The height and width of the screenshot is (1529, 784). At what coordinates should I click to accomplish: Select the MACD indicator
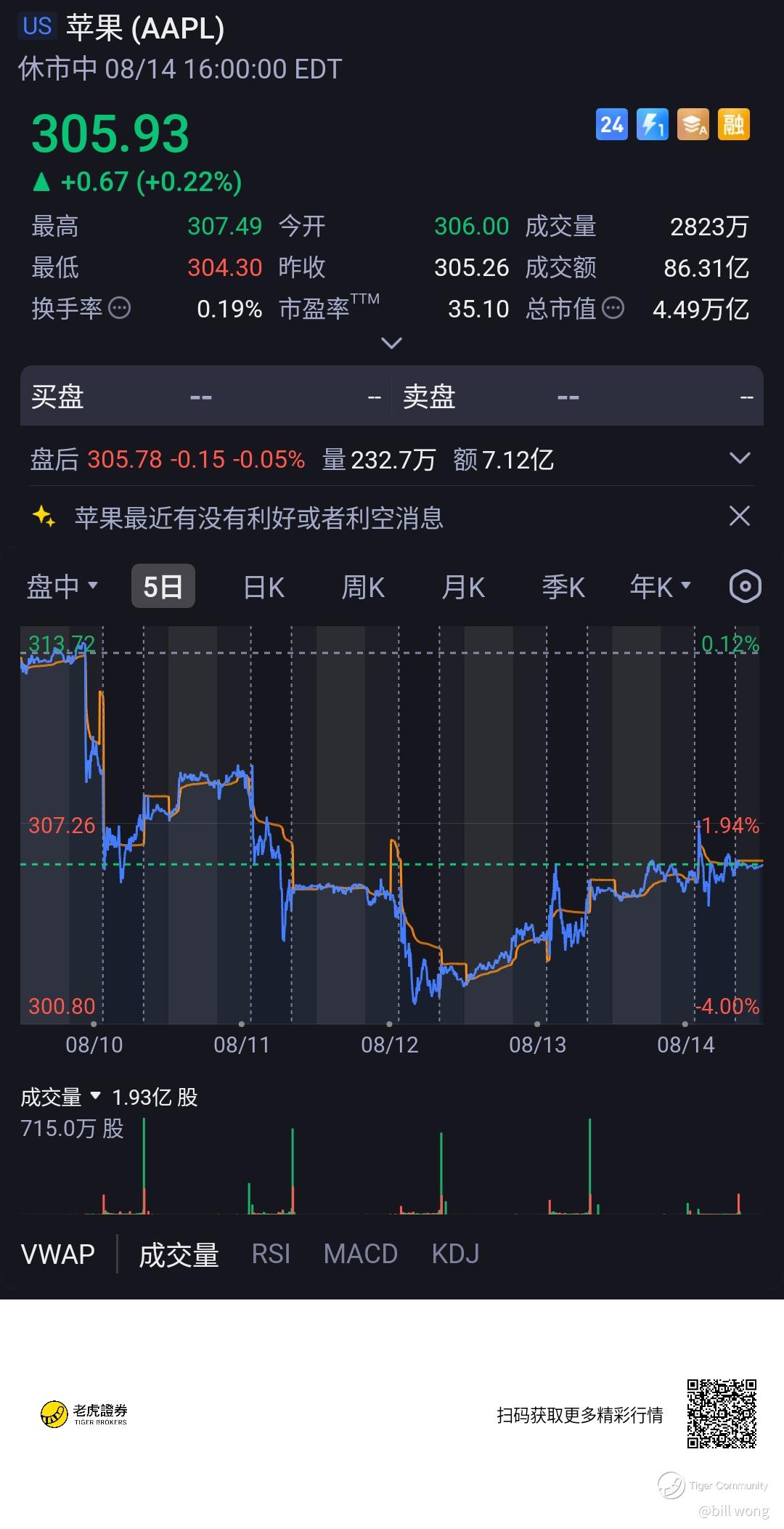click(361, 1254)
